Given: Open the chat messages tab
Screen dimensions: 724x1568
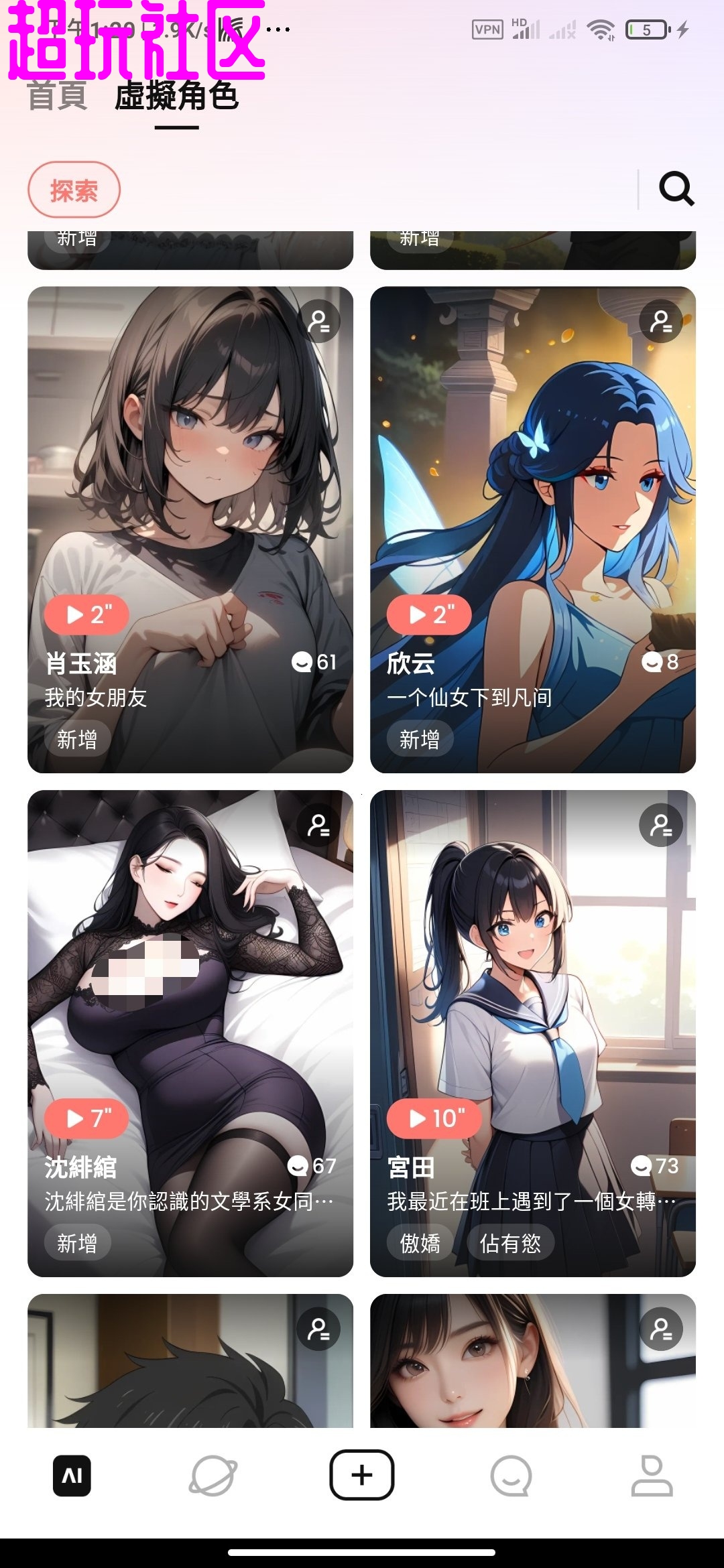Looking at the screenshot, I should point(511,1476).
